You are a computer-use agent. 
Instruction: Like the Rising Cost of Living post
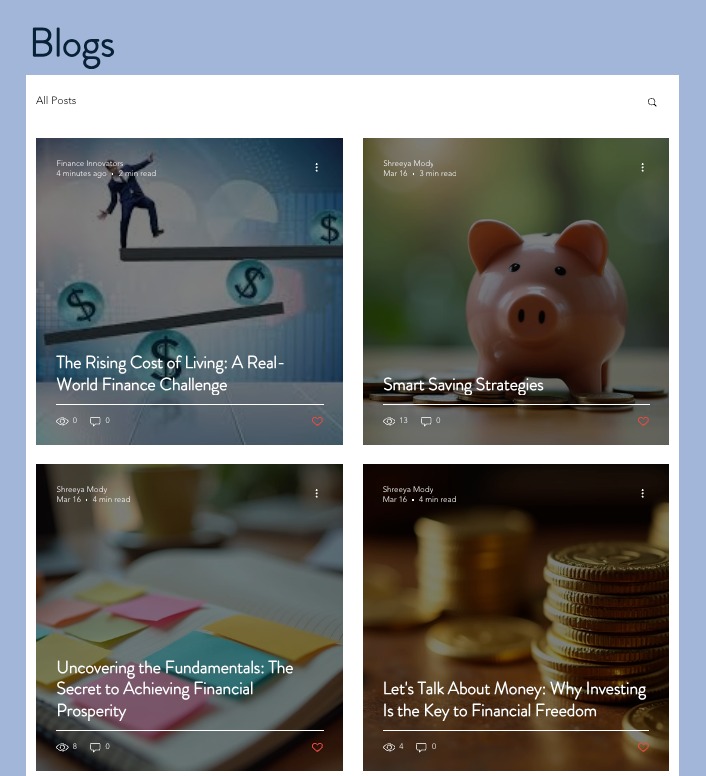click(x=317, y=422)
